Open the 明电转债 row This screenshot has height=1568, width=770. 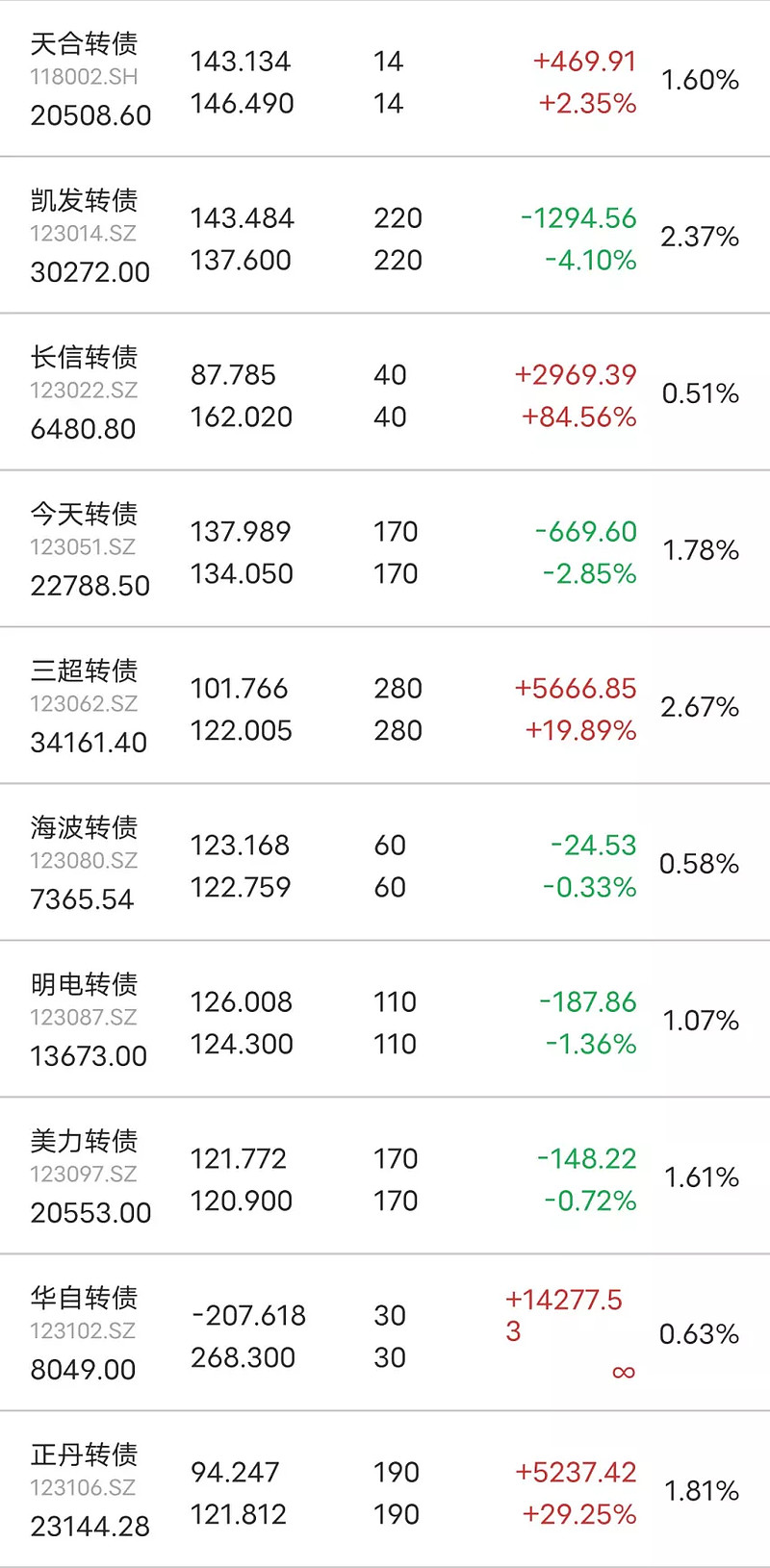385,1019
